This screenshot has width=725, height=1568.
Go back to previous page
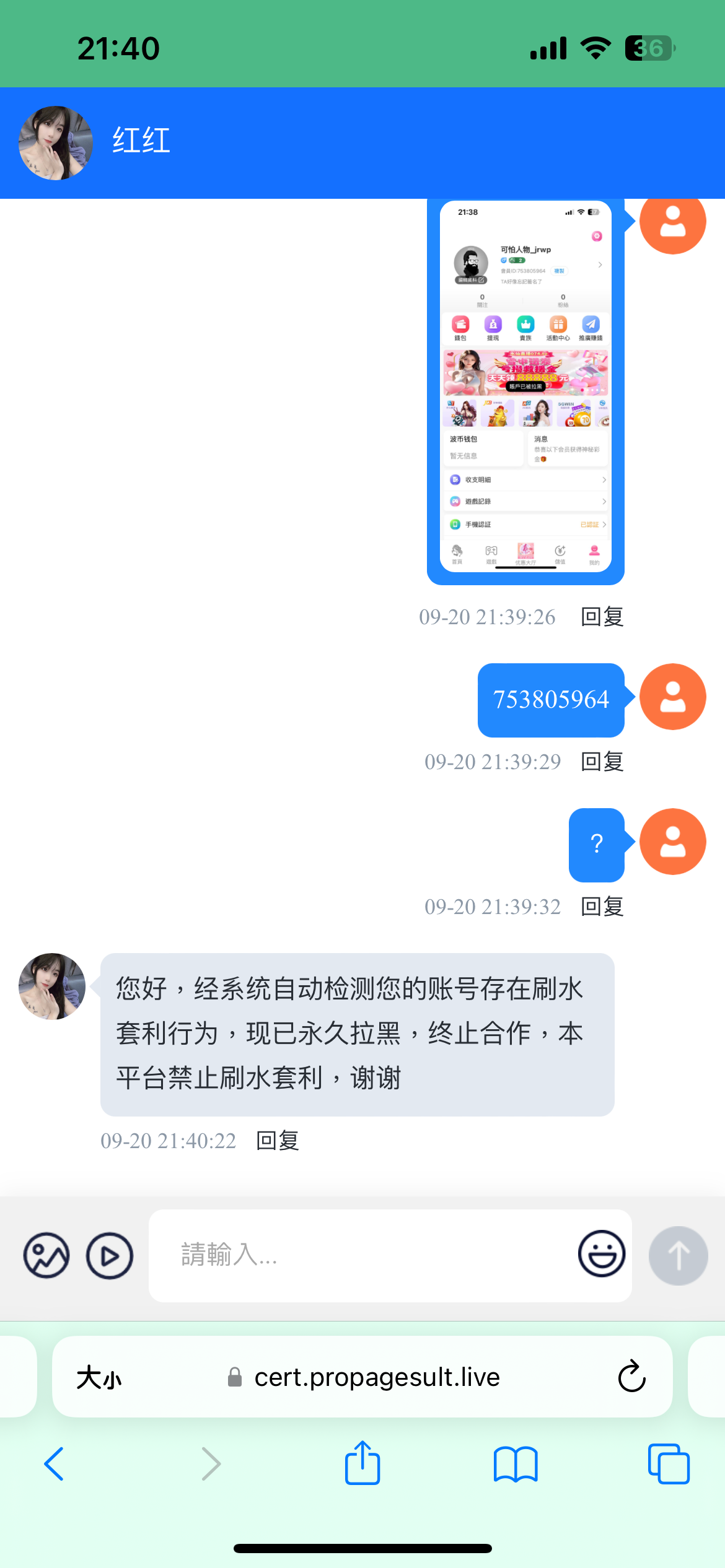[x=55, y=1464]
